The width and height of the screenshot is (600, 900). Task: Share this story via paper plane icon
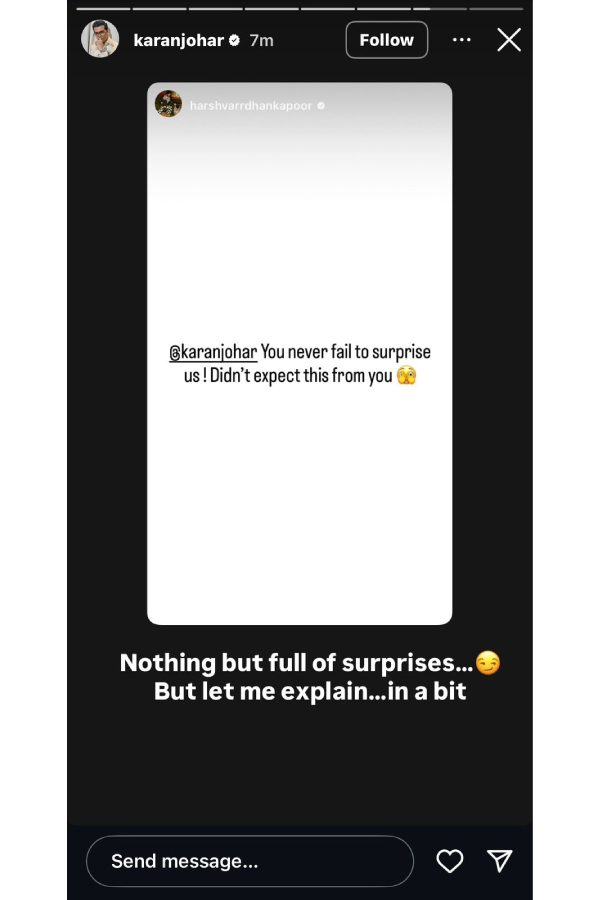[x=500, y=861]
